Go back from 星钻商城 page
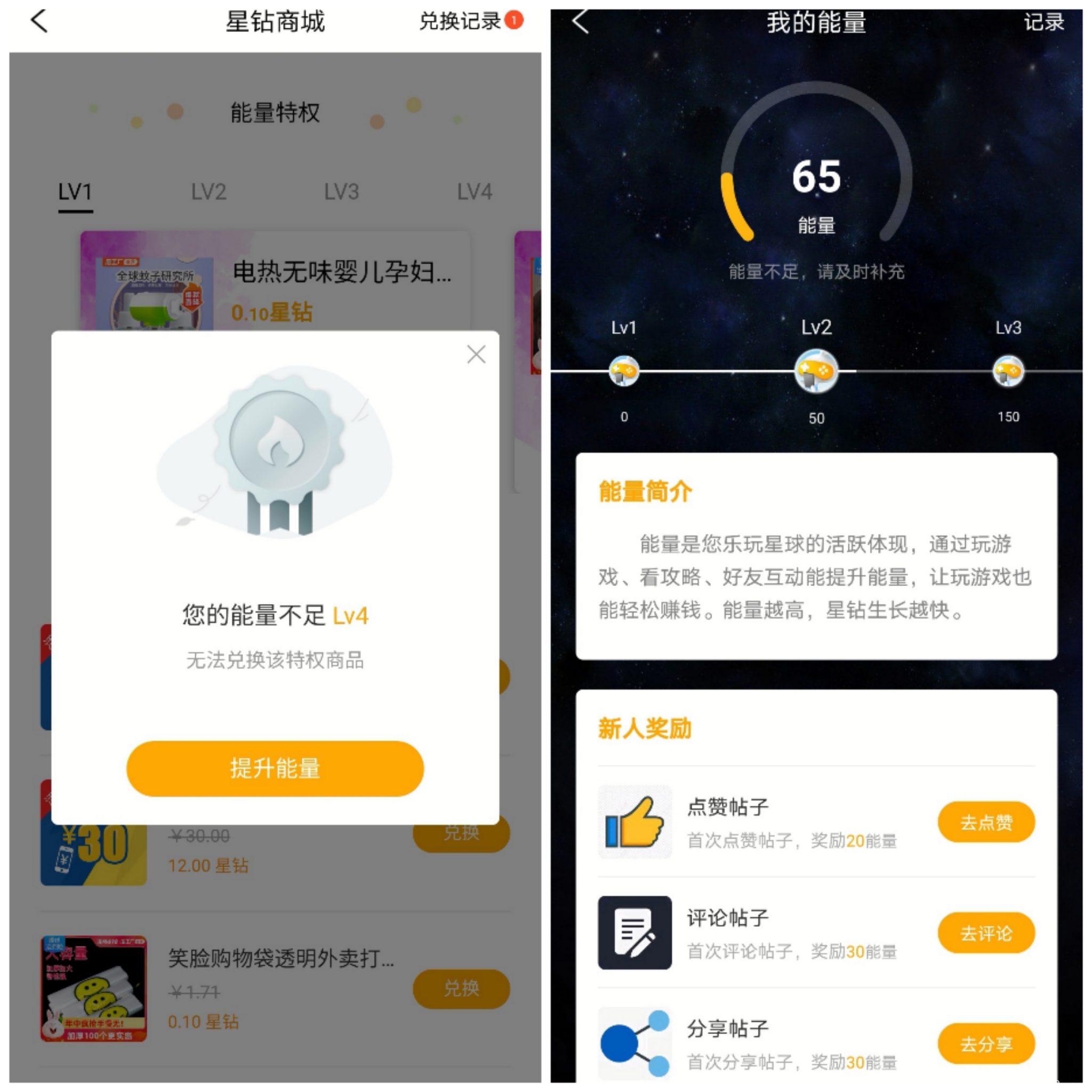Screen dimensions: 1092x1092 [x=39, y=21]
